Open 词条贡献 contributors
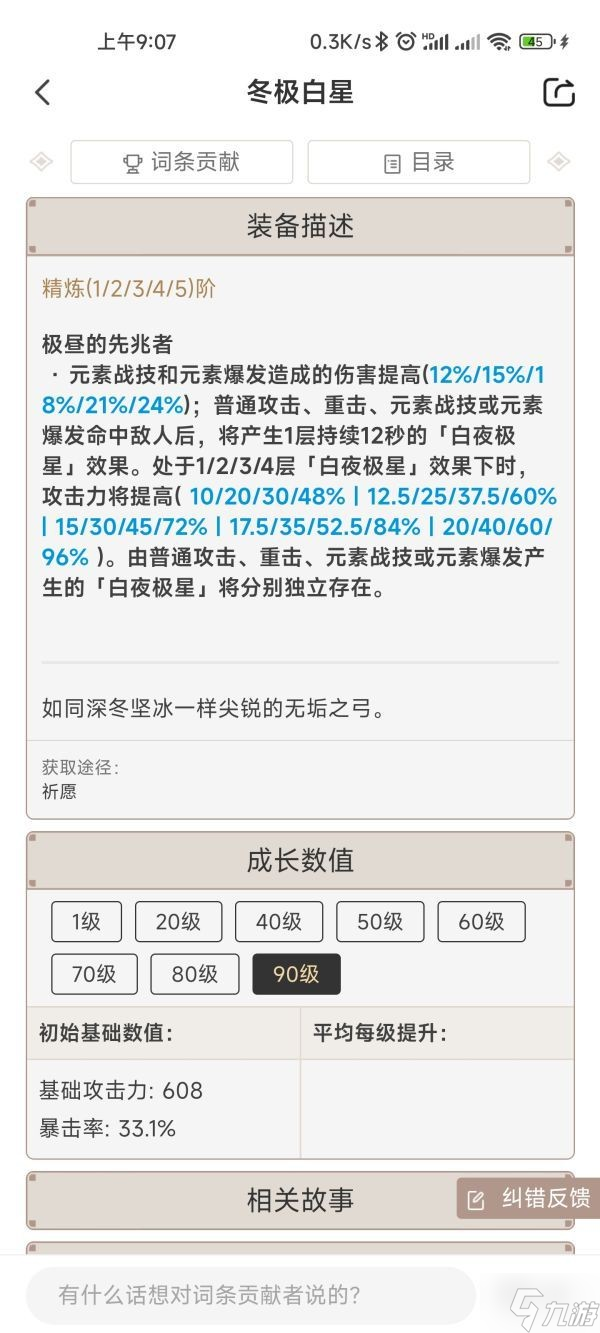The image size is (600, 1333). pos(181,162)
